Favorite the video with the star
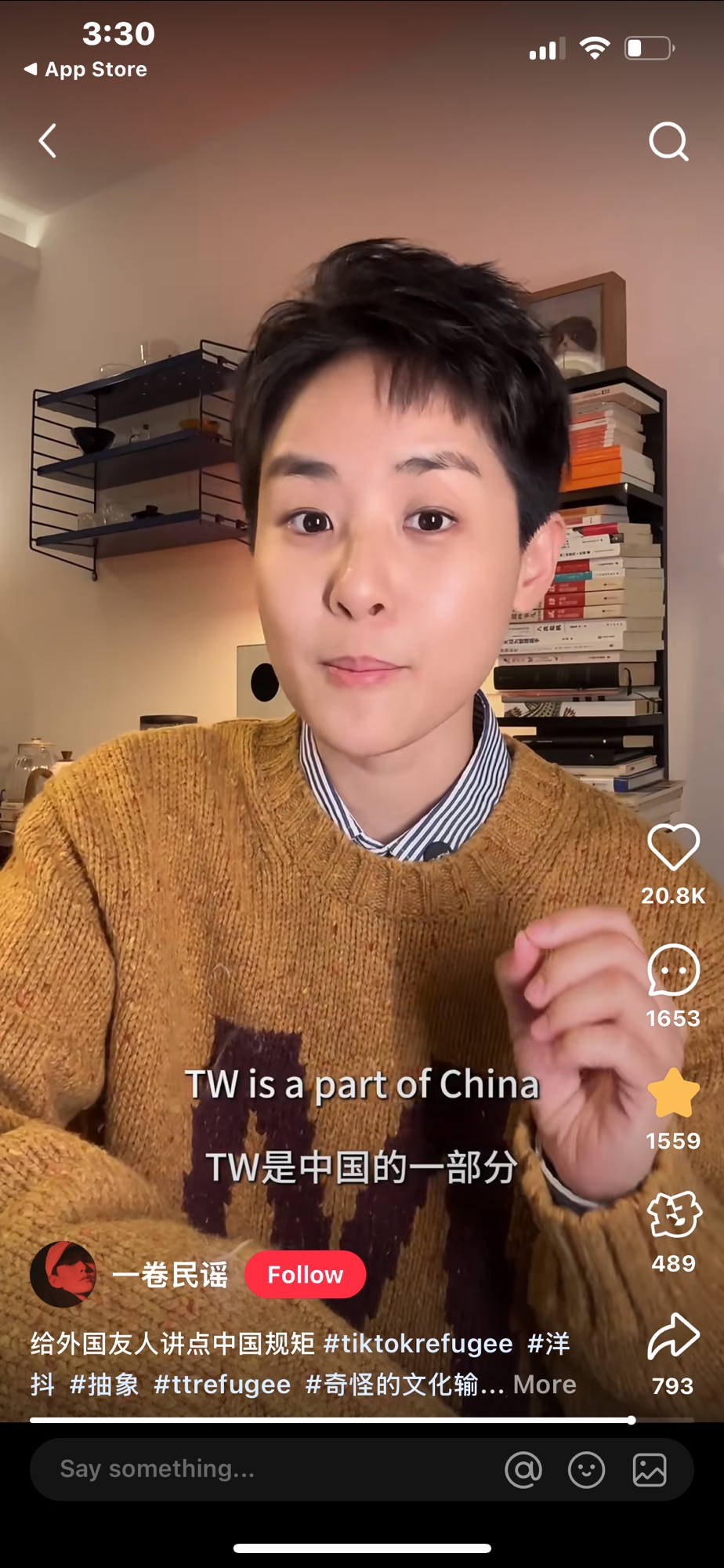 click(x=673, y=1093)
